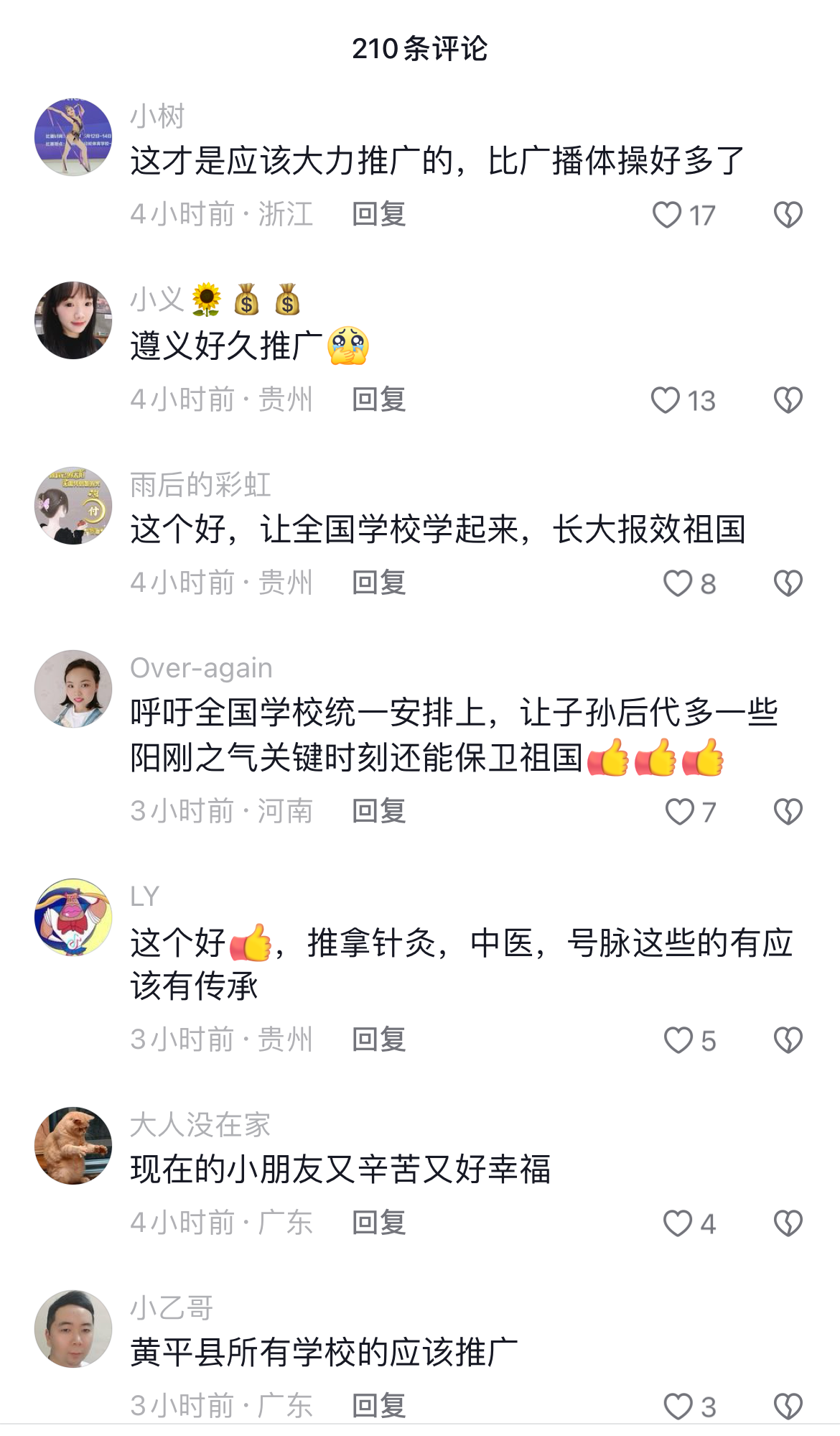View LY's profile avatar

pyautogui.click(x=73, y=917)
